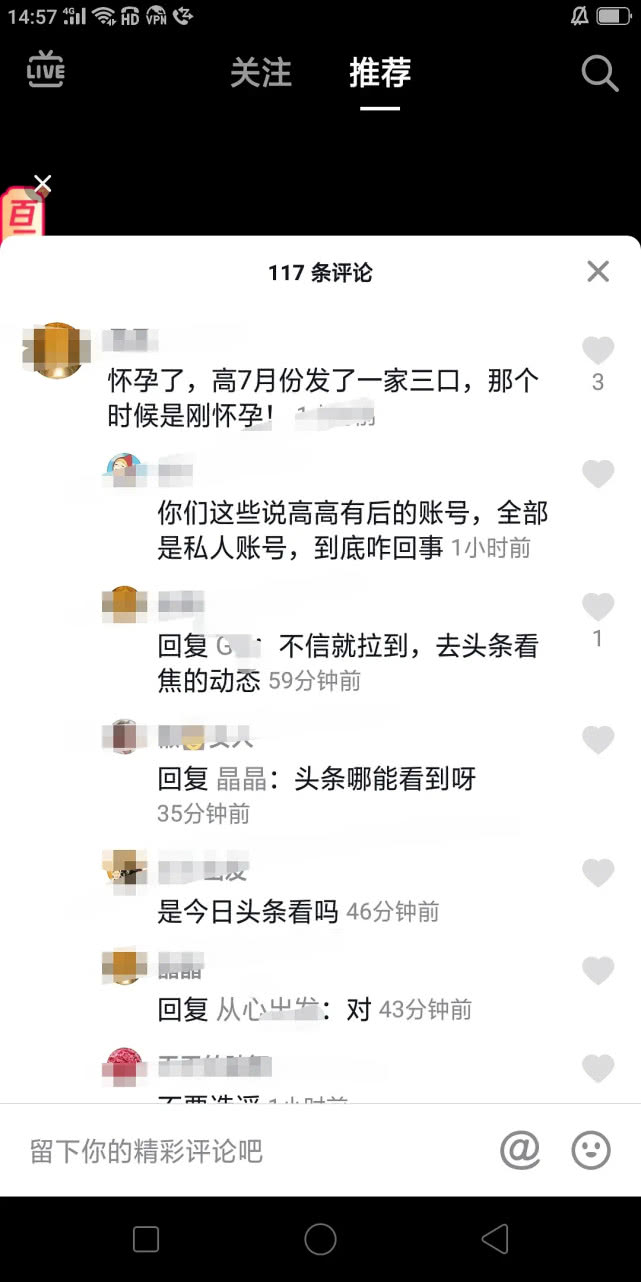This screenshot has height=1282, width=641.
Task: Go to the system home screen
Action: (320, 1240)
